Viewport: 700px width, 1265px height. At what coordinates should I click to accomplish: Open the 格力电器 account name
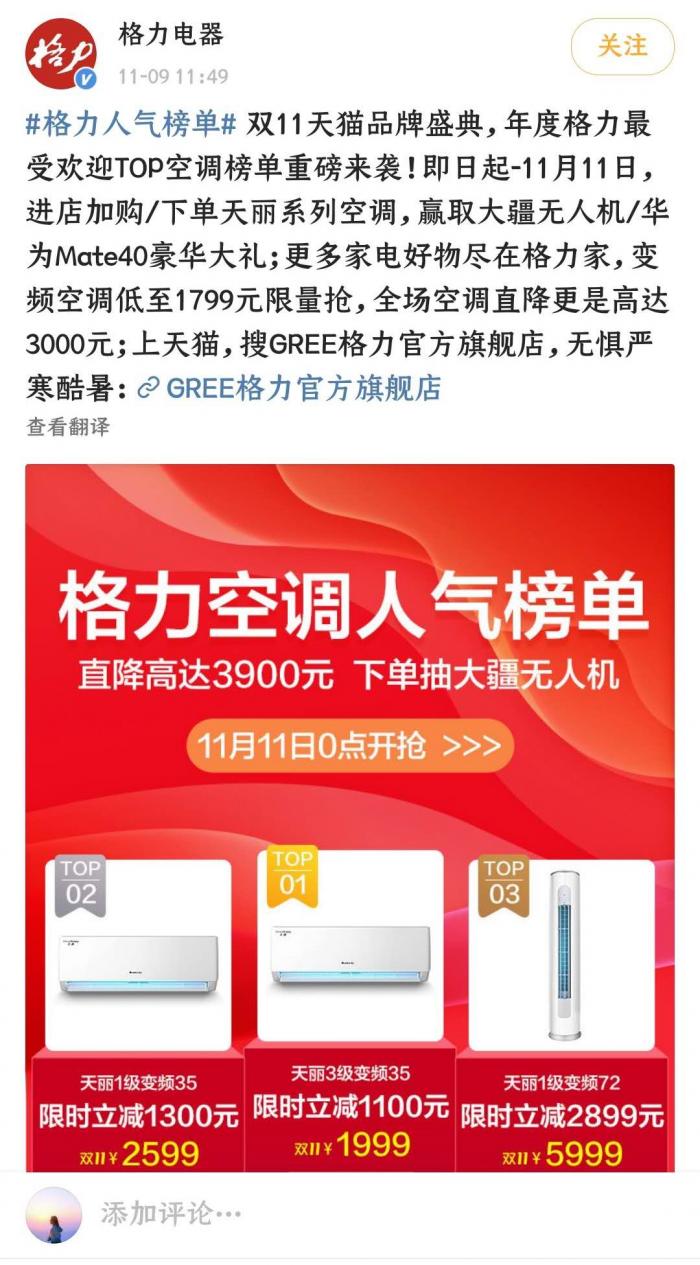[171, 35]
